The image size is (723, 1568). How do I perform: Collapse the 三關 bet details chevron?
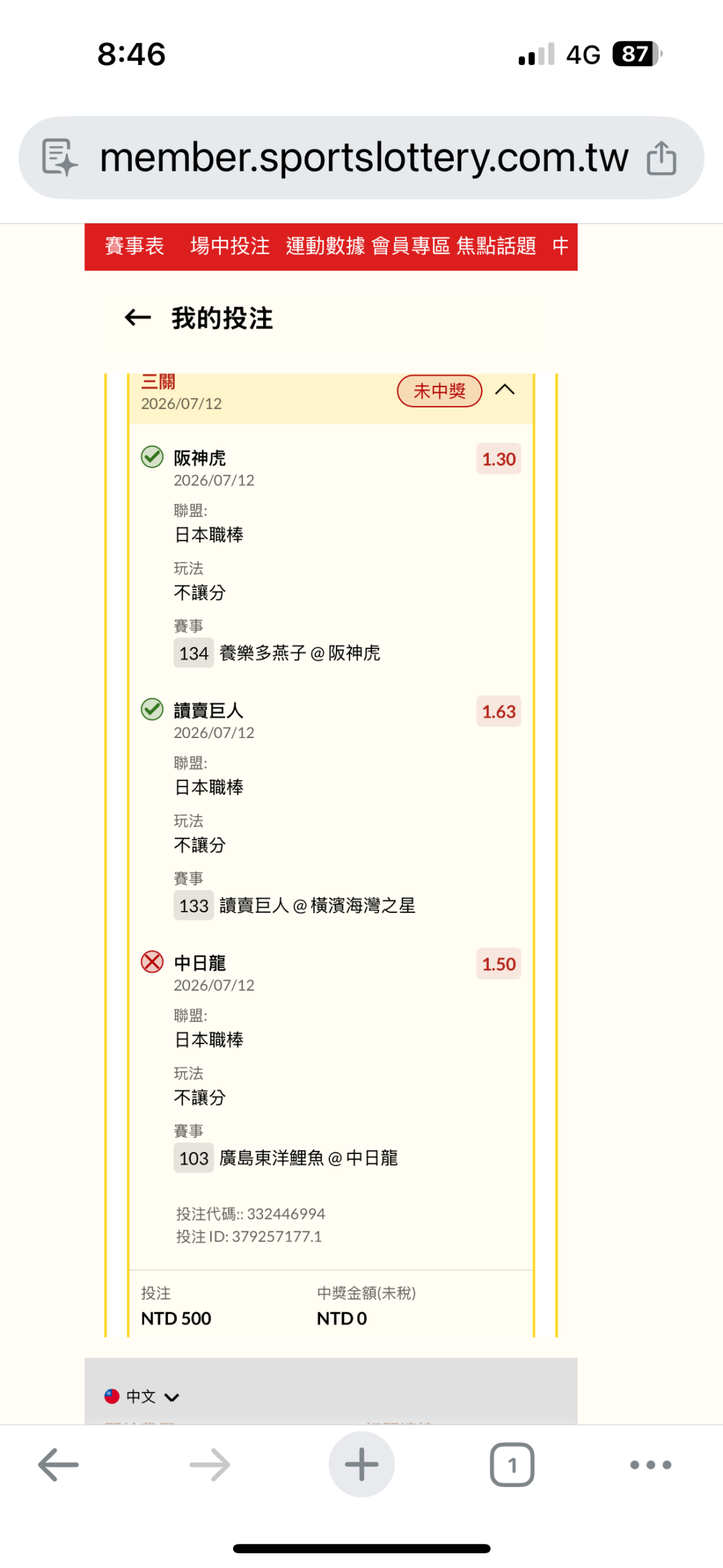[x=505, y=390]
